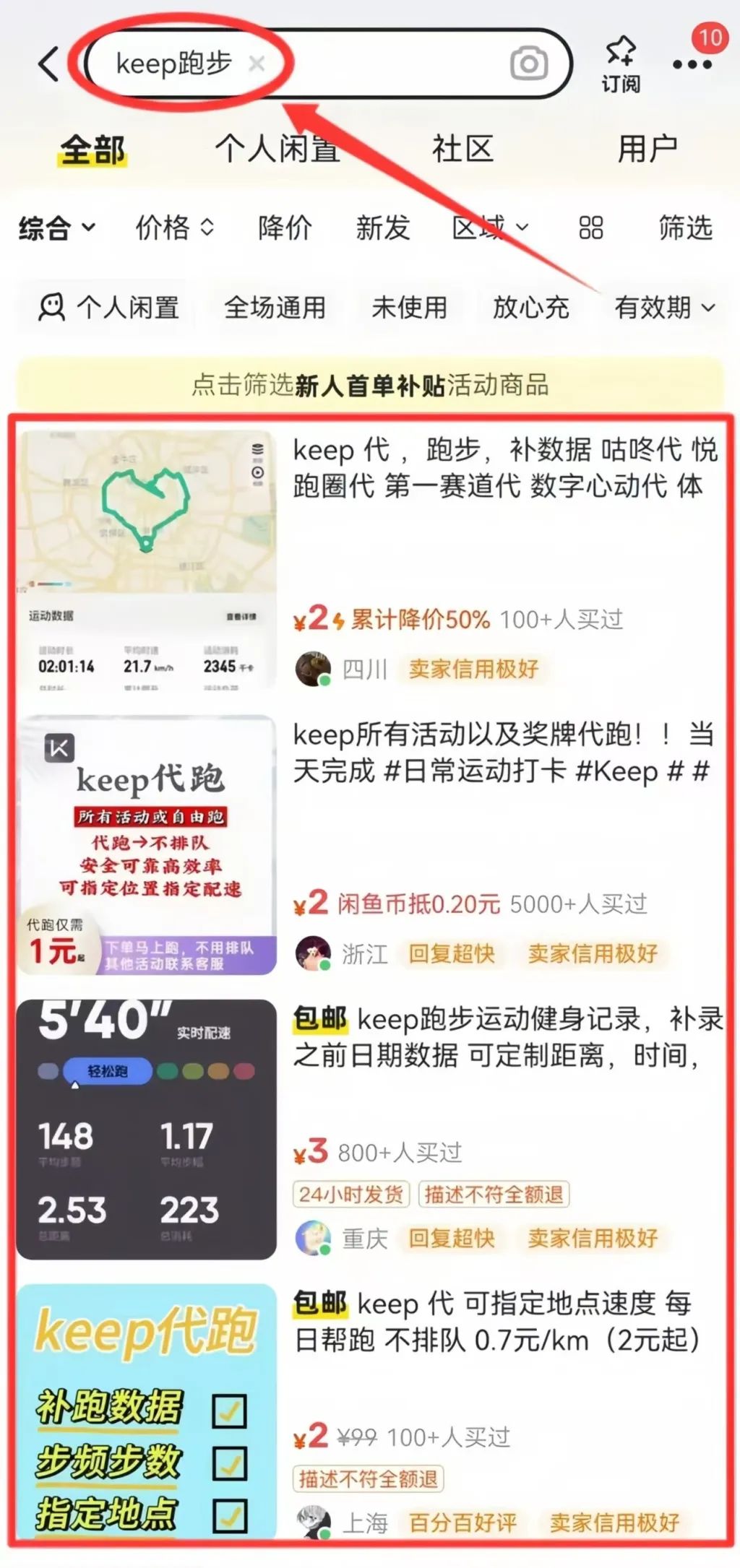Go back with the arrow icon
Image resolution: width=740 pixels, height=1568 pixels.
[49, 64]
